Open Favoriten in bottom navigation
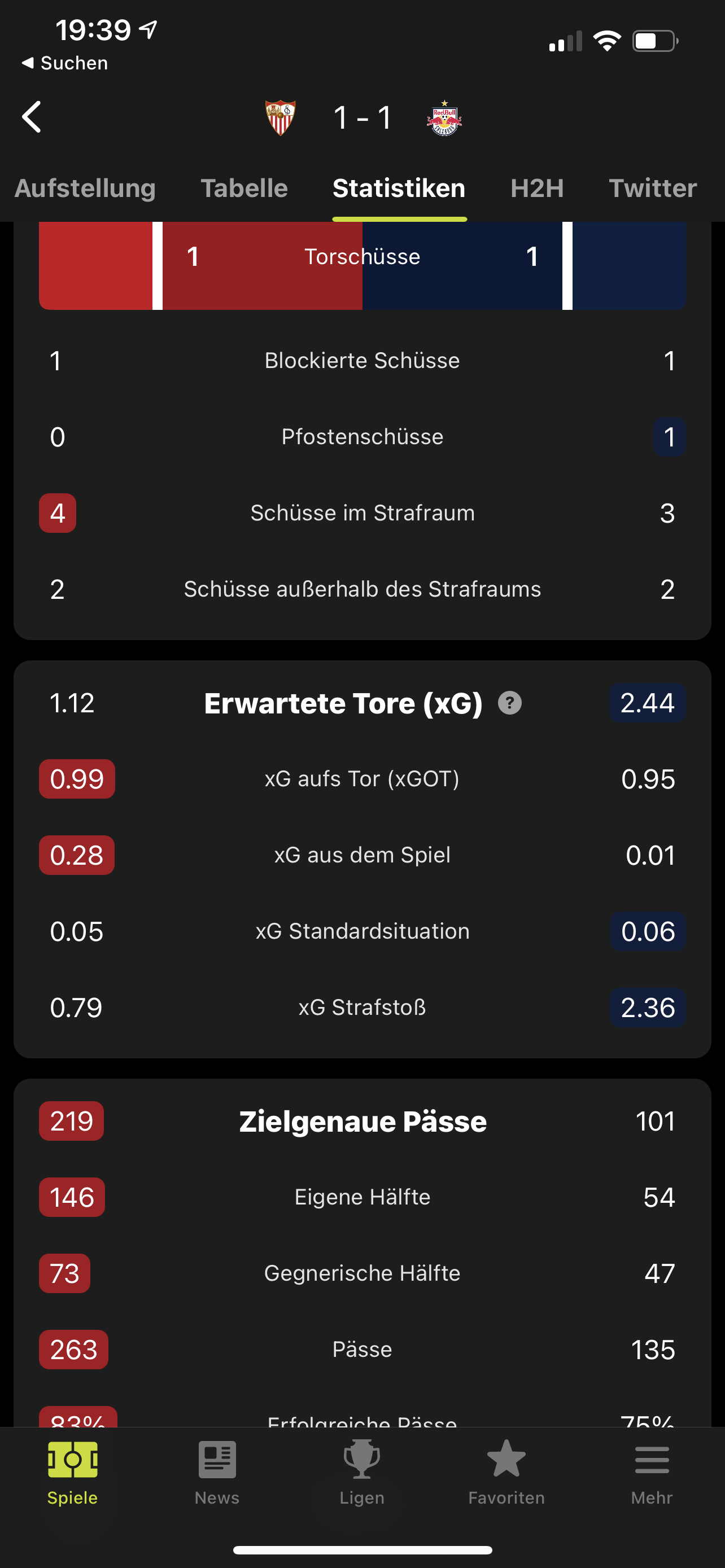The width and height of the screenshot is (725, 1568). 506,1471
